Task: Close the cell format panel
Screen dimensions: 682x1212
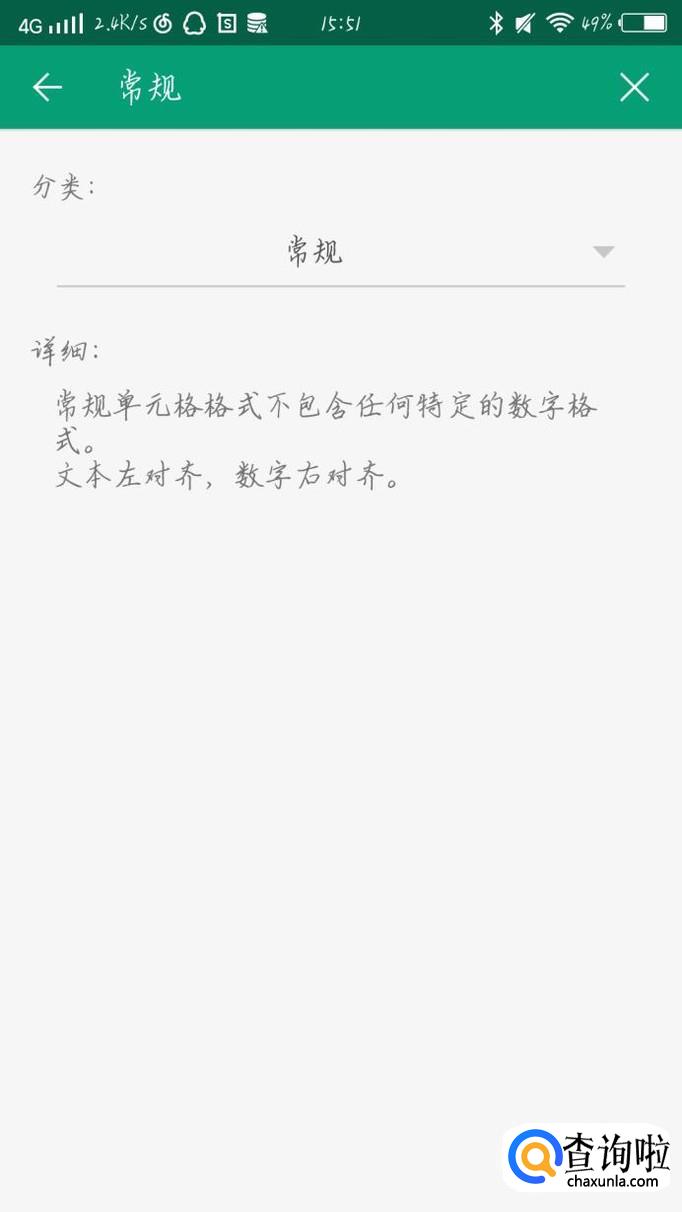Action: tap(634, 87)
